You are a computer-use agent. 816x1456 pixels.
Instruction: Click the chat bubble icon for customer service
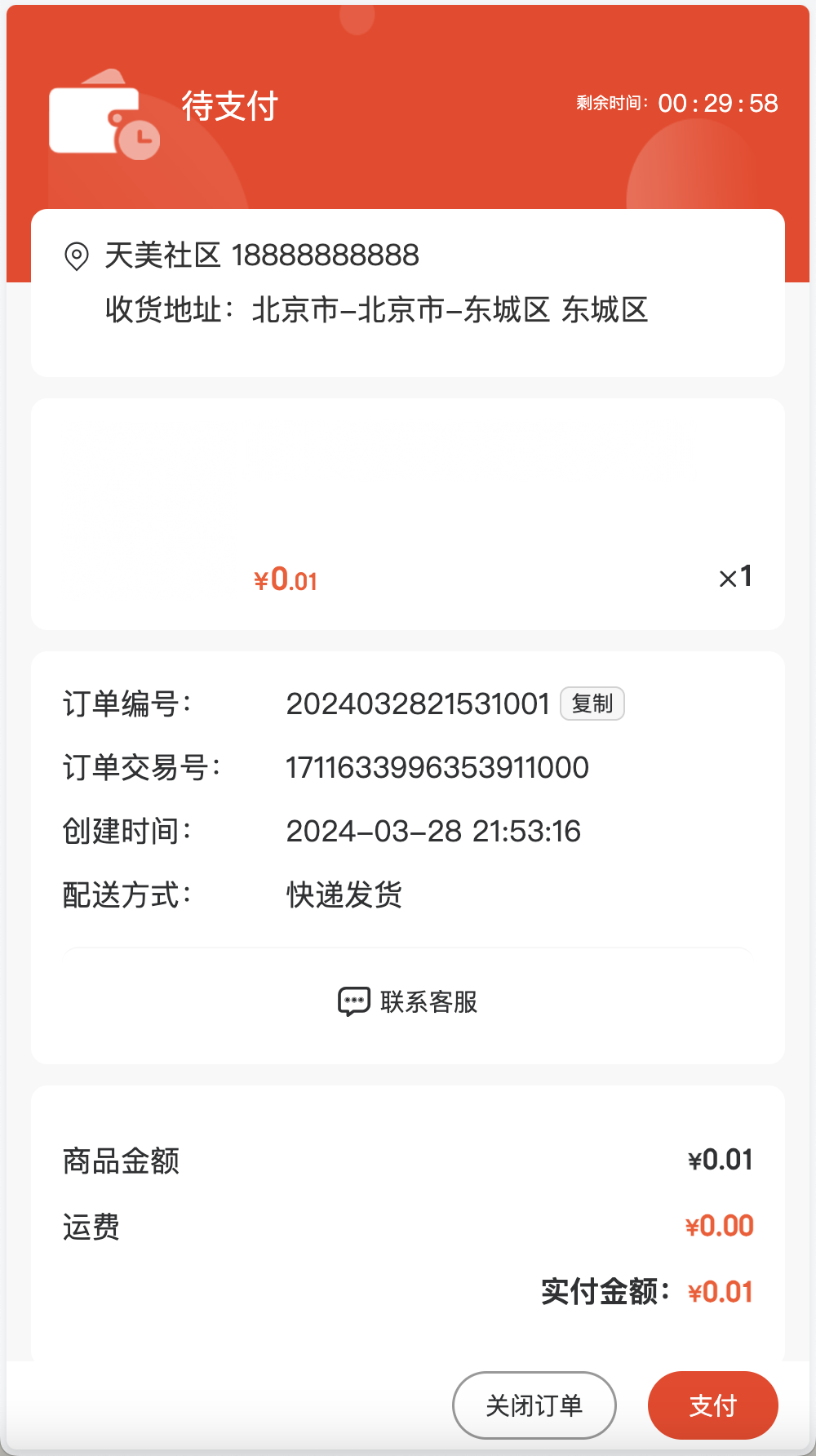click(353, 1001)
